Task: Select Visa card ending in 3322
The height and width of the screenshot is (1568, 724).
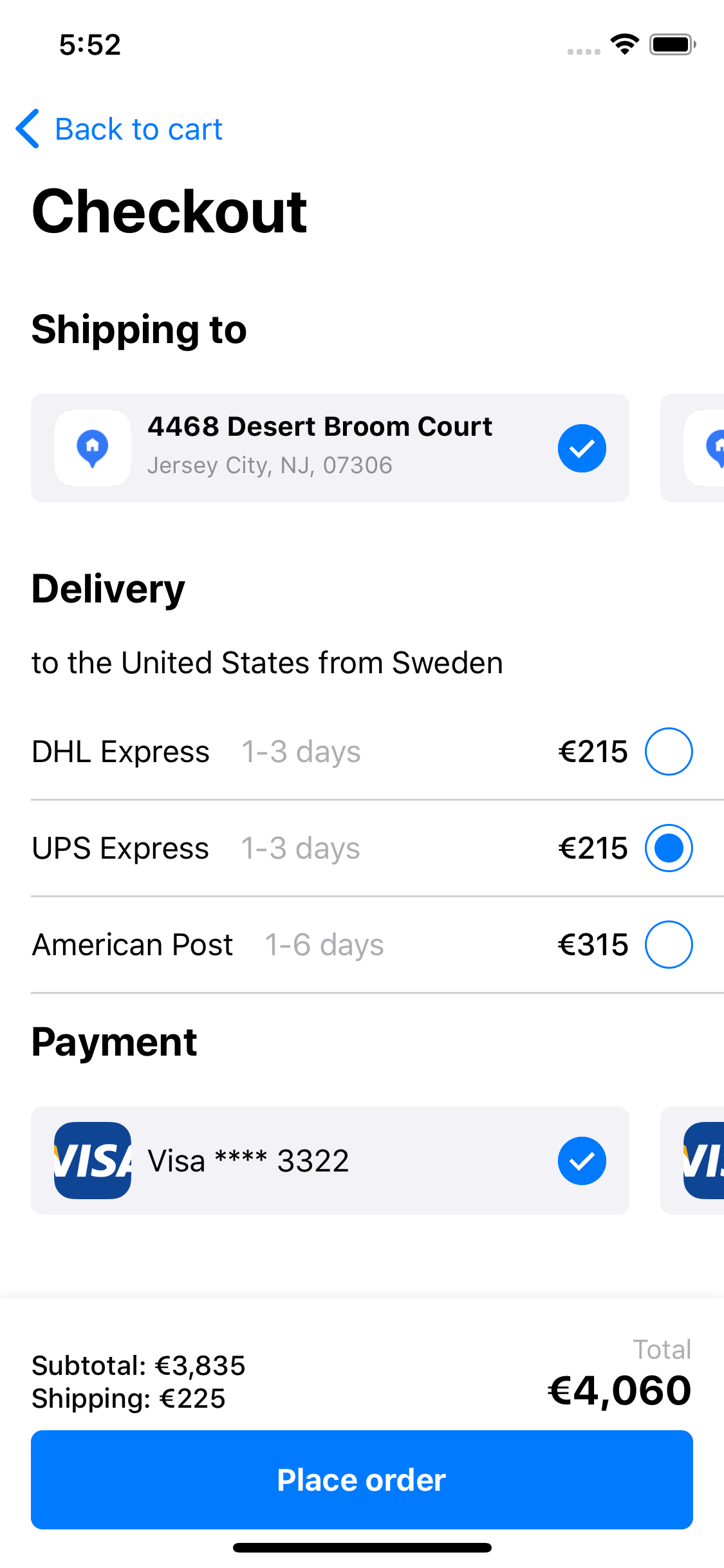Action: (x=330, y=1161)
